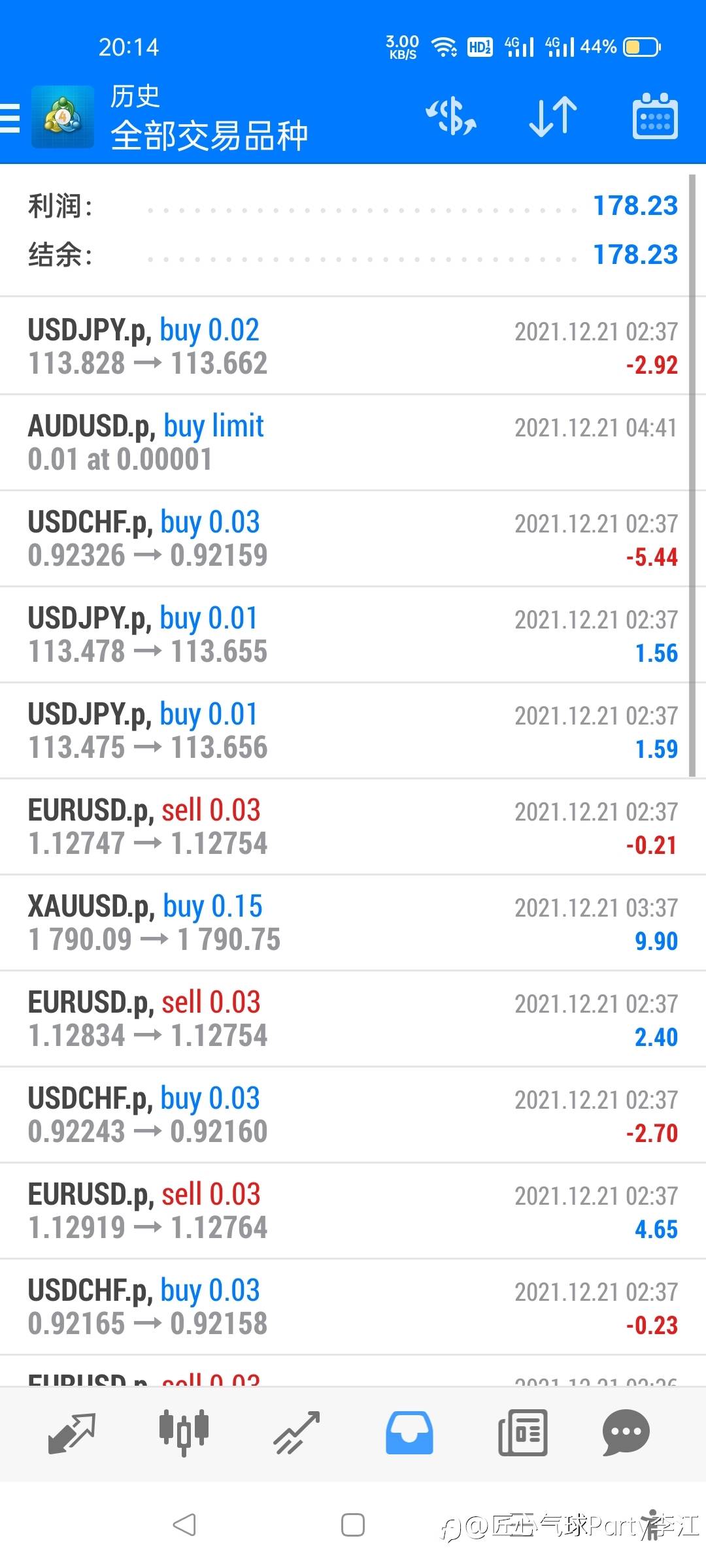The height and width of the screenshot is (1568, 706).
Task: Switch to the Trade tab
Action: tap(297, 1433)
